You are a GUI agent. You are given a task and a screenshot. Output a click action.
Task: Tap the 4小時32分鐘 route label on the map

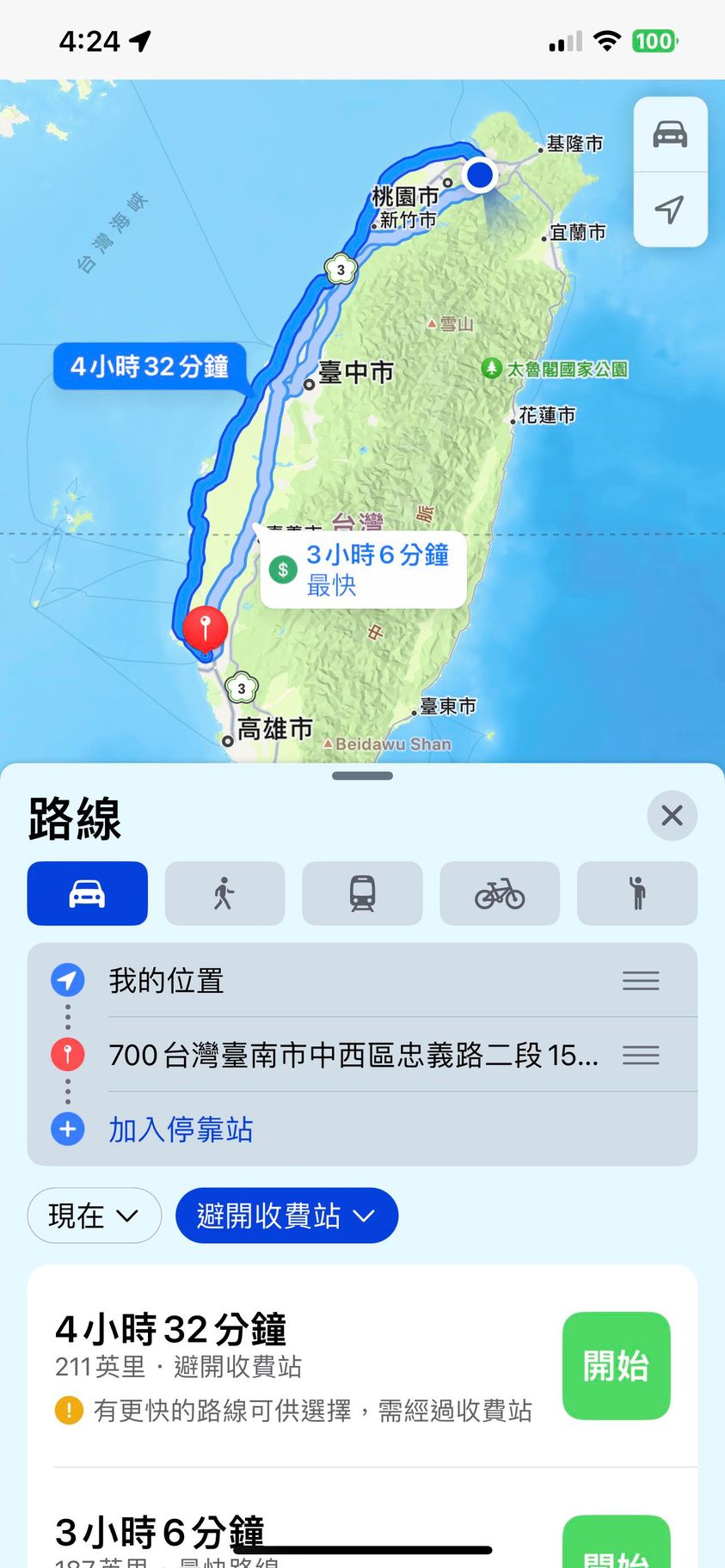tap(150, 367)
